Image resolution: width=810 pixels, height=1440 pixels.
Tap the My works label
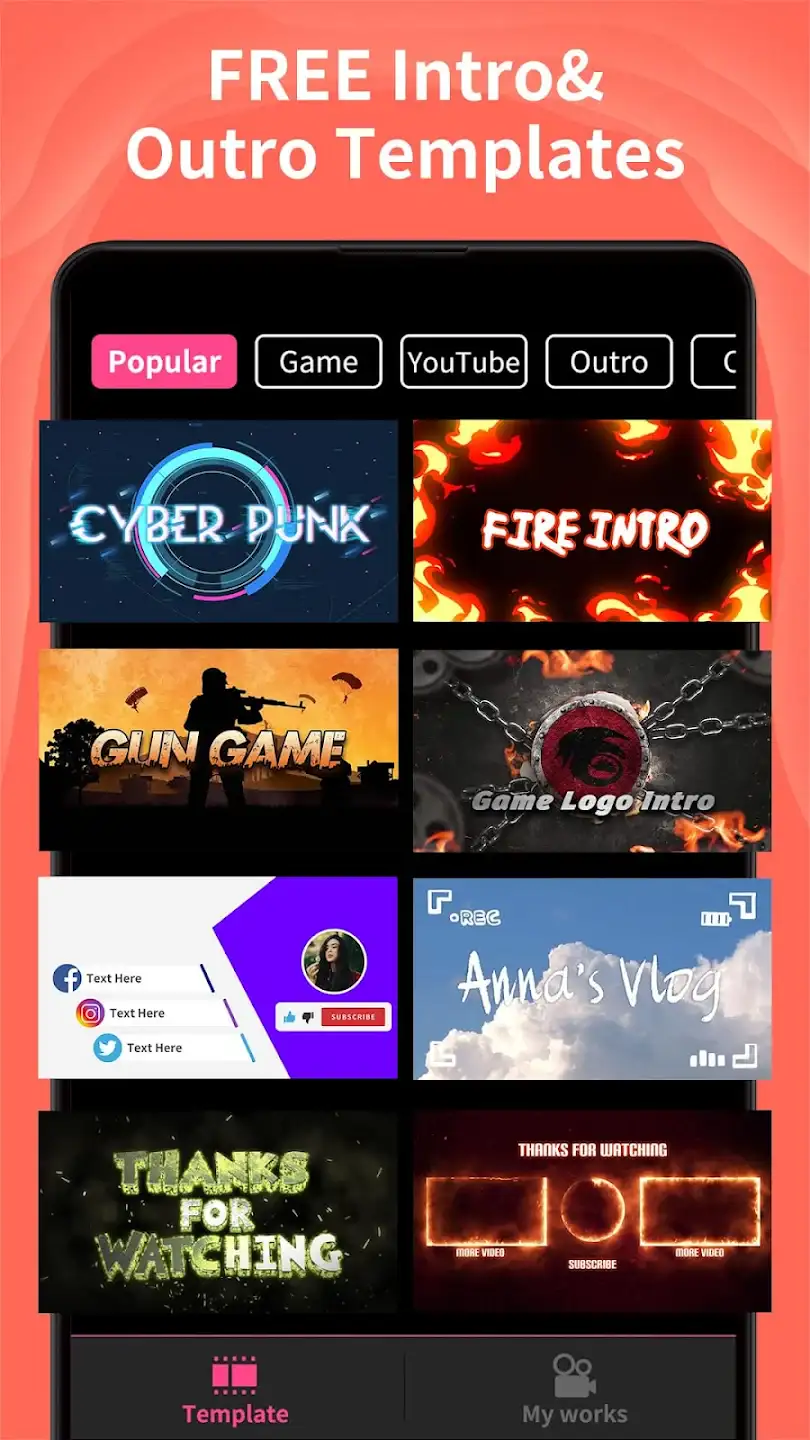click(x=572, y=1413)
